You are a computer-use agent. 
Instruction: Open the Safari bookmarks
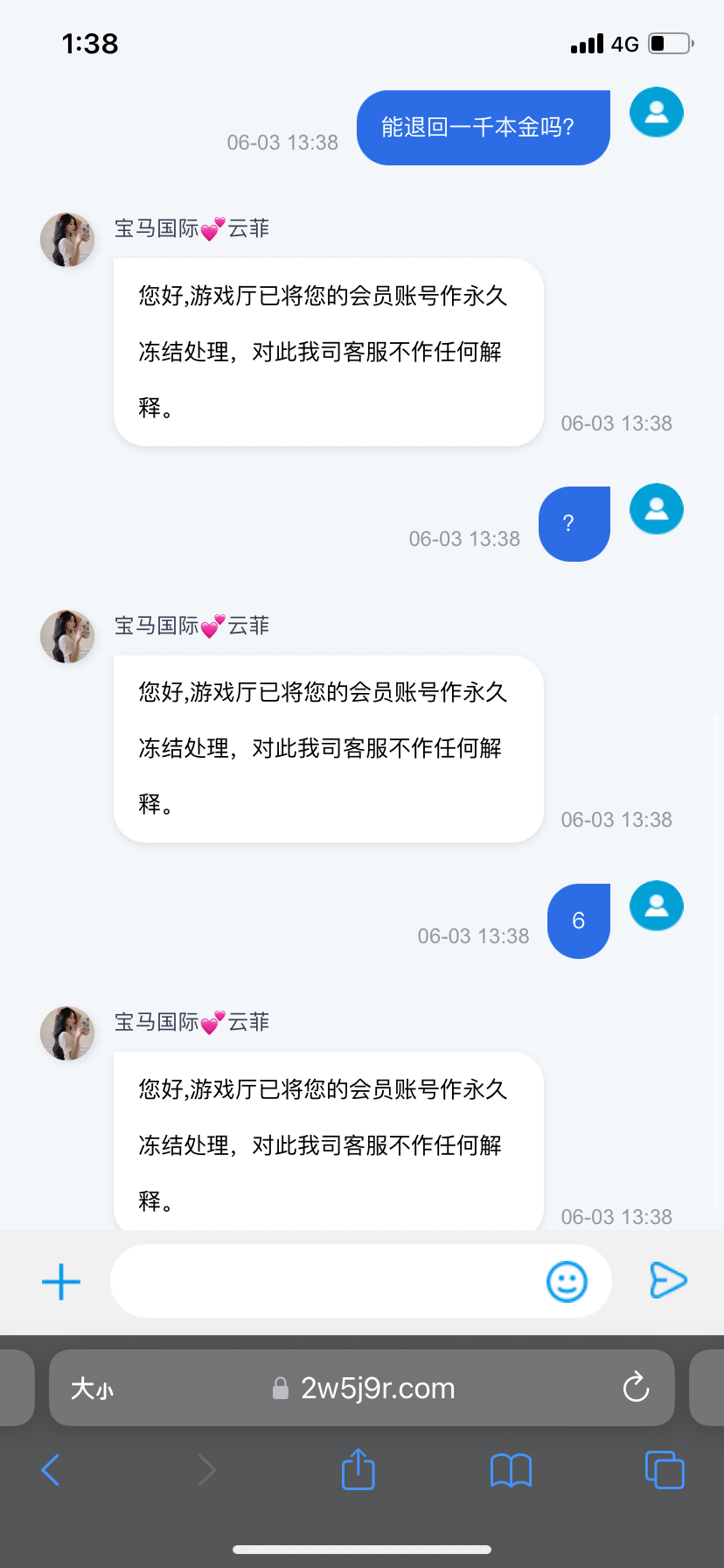512,1470
